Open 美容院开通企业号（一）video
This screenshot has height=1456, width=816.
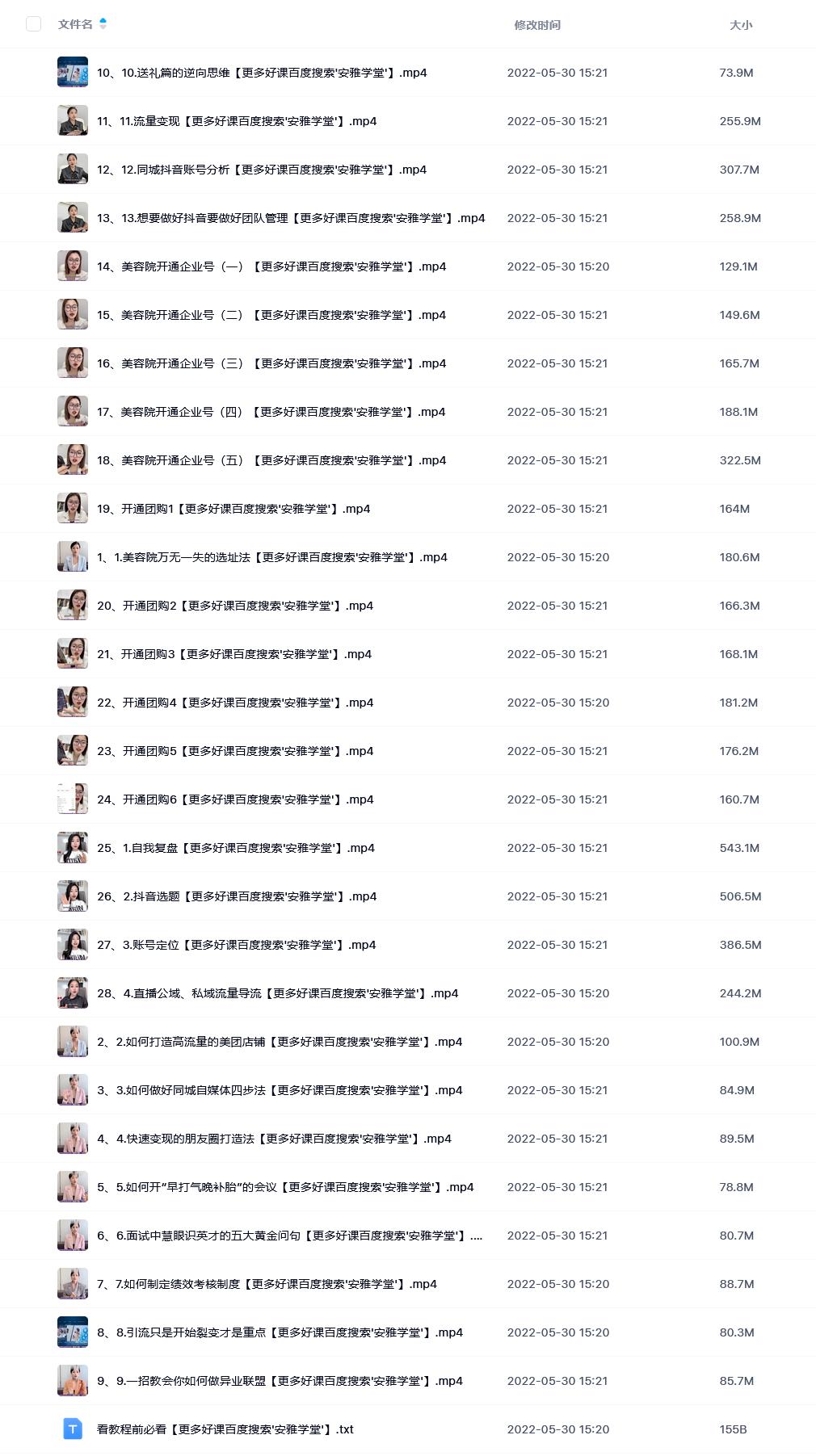[x=271, y=266]
